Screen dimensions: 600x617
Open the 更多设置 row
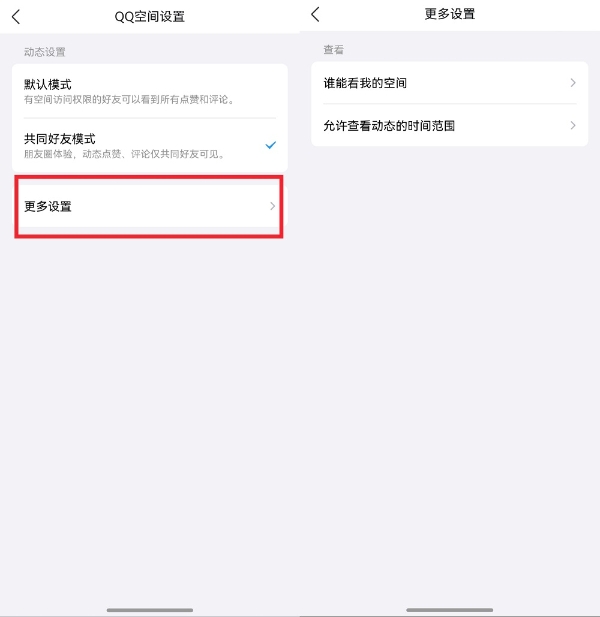coord(149,206)
